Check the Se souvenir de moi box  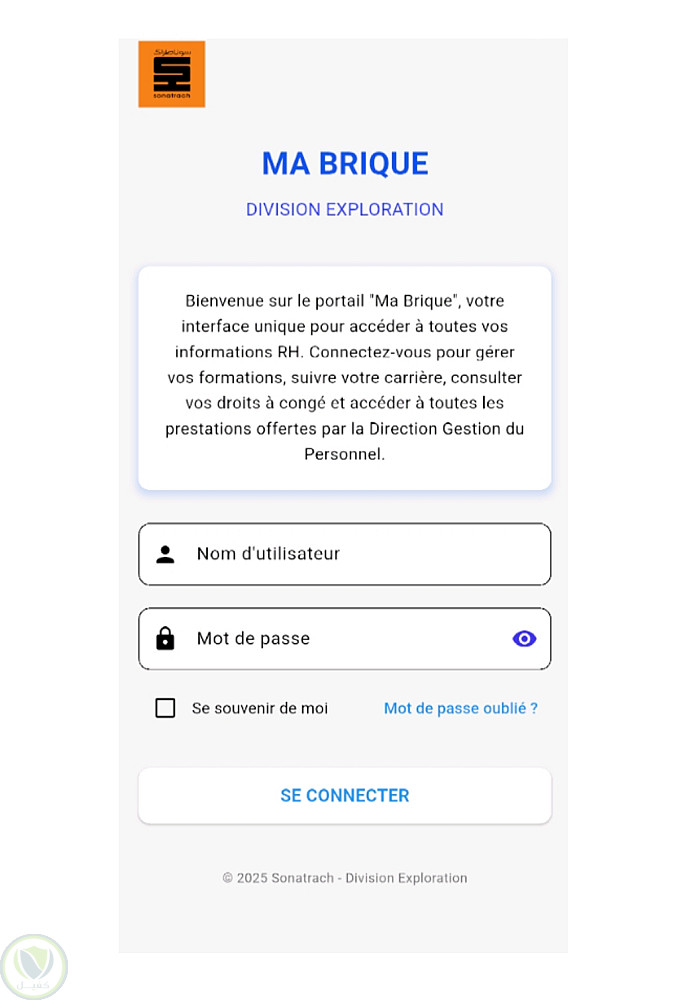165,708
